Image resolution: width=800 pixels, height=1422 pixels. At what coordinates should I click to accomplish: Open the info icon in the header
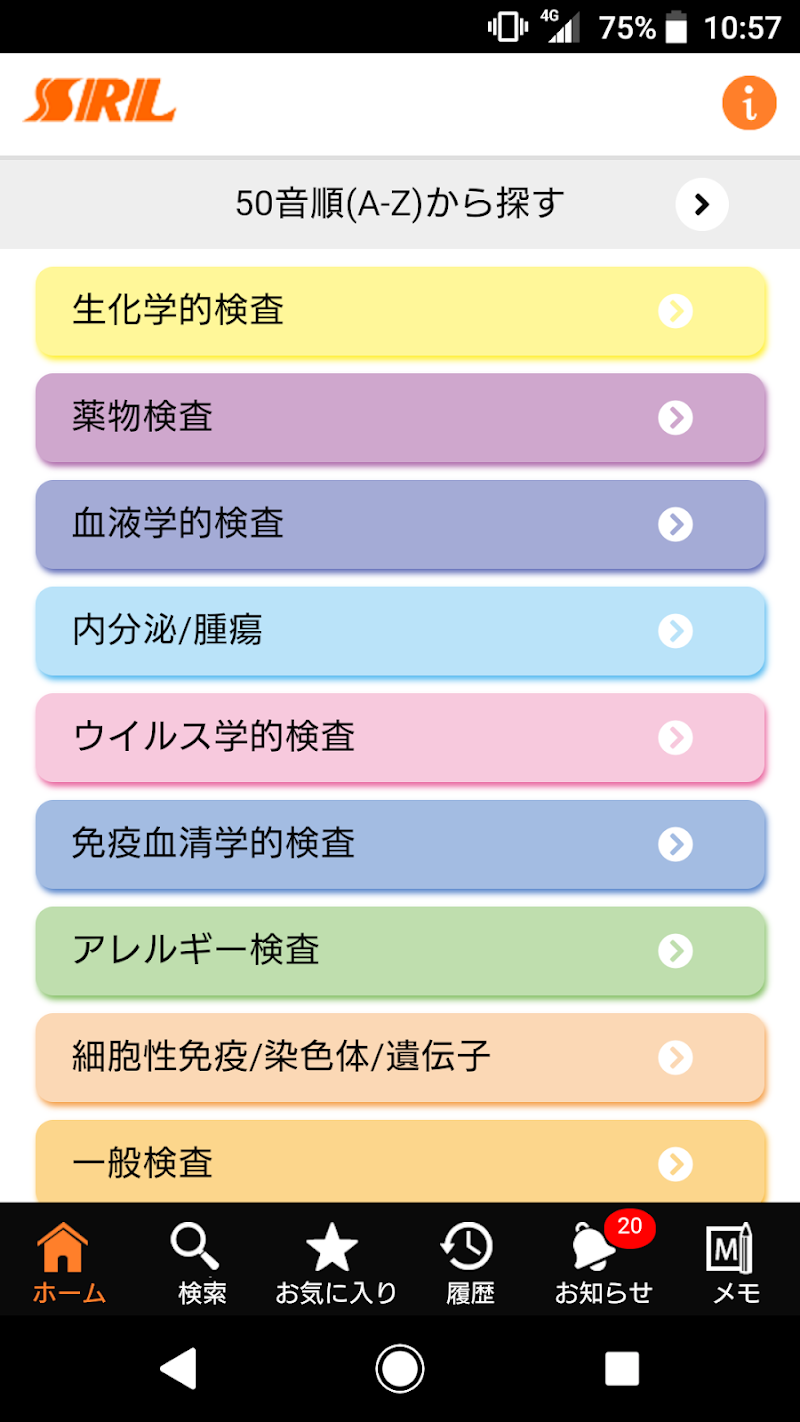749,103
